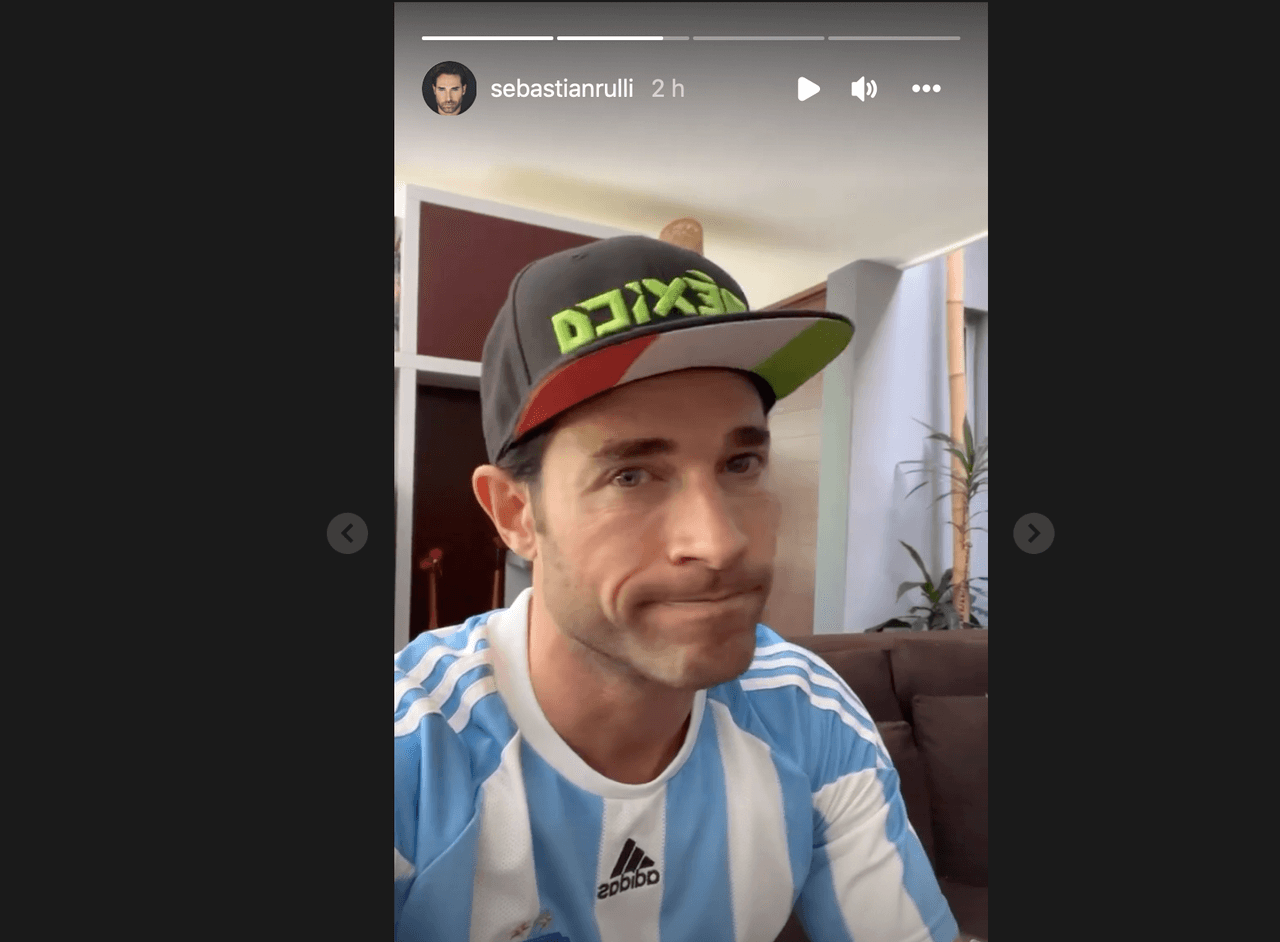Open sebastianrulli's profile picture
The image size is (1280, 942).
coord(449,89)
